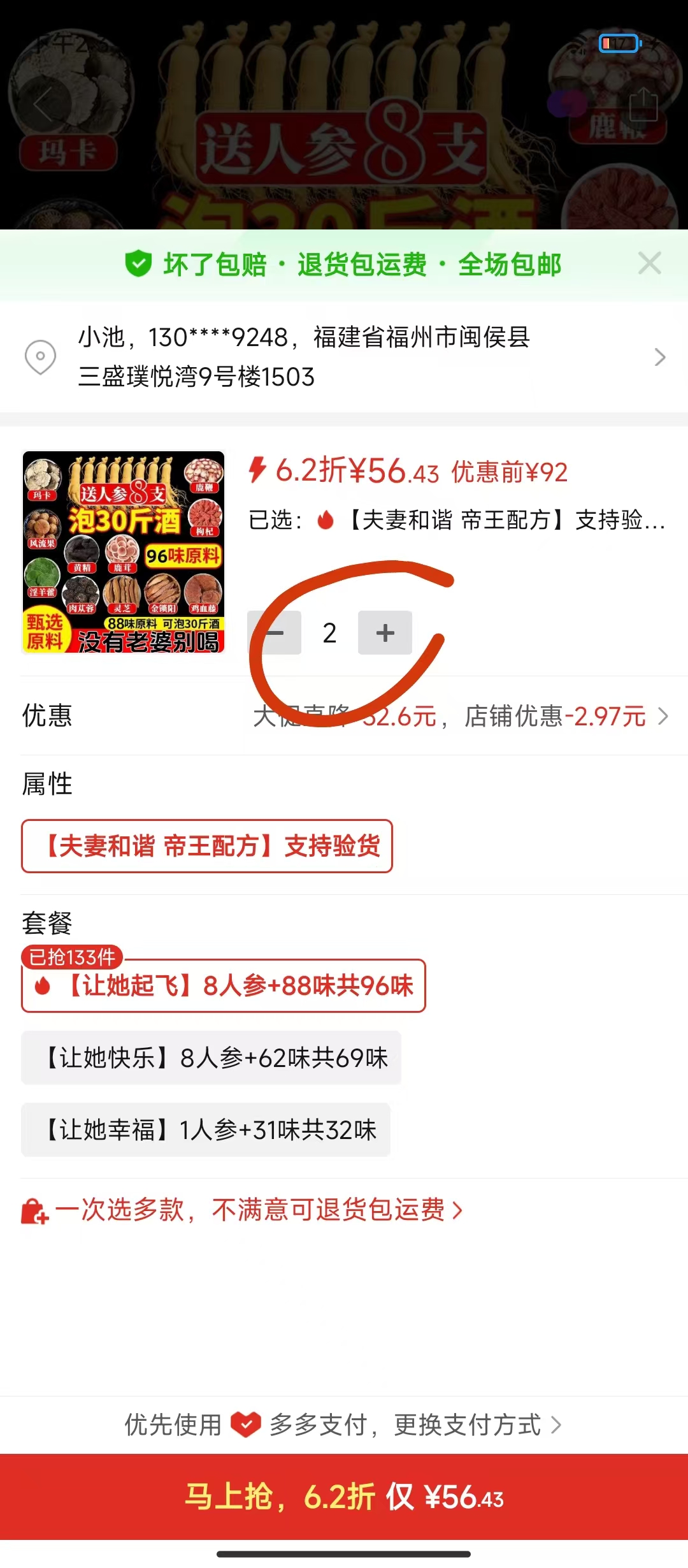Image resolution: width=688 pixels, height=1568 pixels.
Task: Open the product thumbnail image
Action: [124, 552]
